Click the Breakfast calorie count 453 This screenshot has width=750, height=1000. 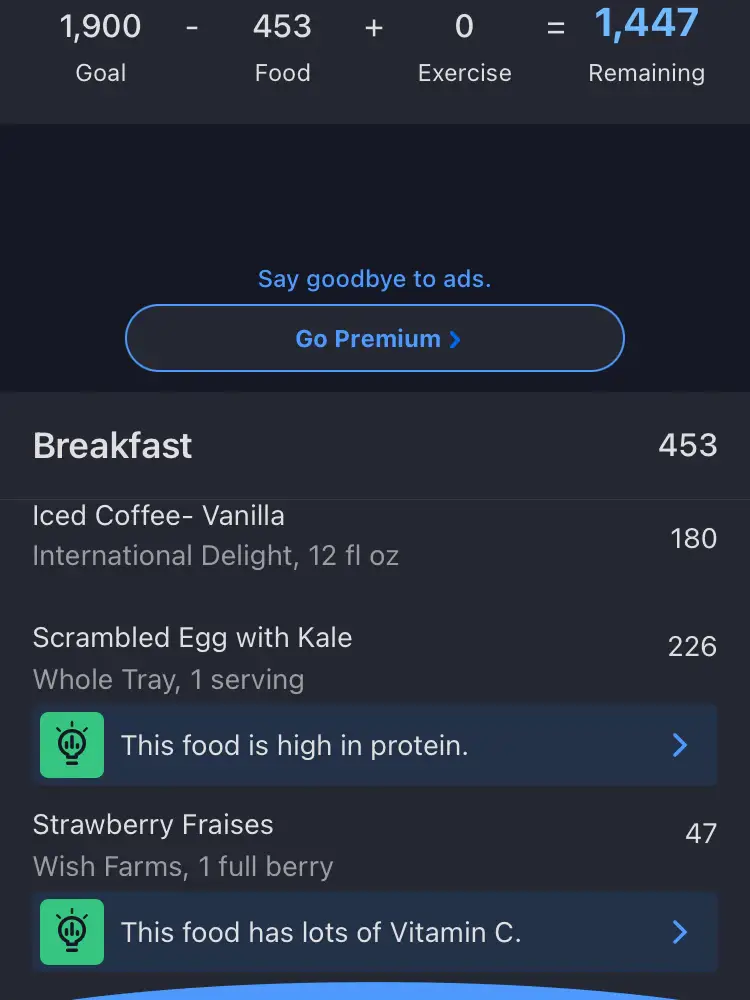687,446
